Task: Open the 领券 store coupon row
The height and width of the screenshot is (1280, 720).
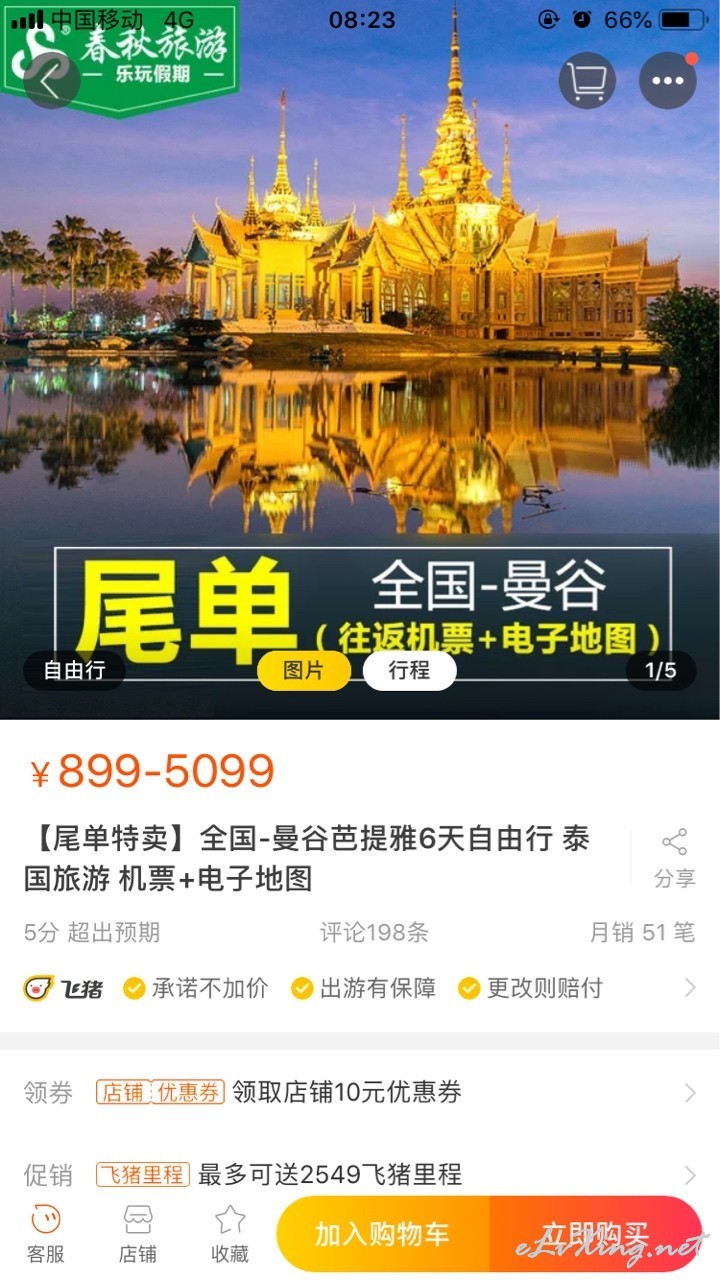Action: point(360,1092)
